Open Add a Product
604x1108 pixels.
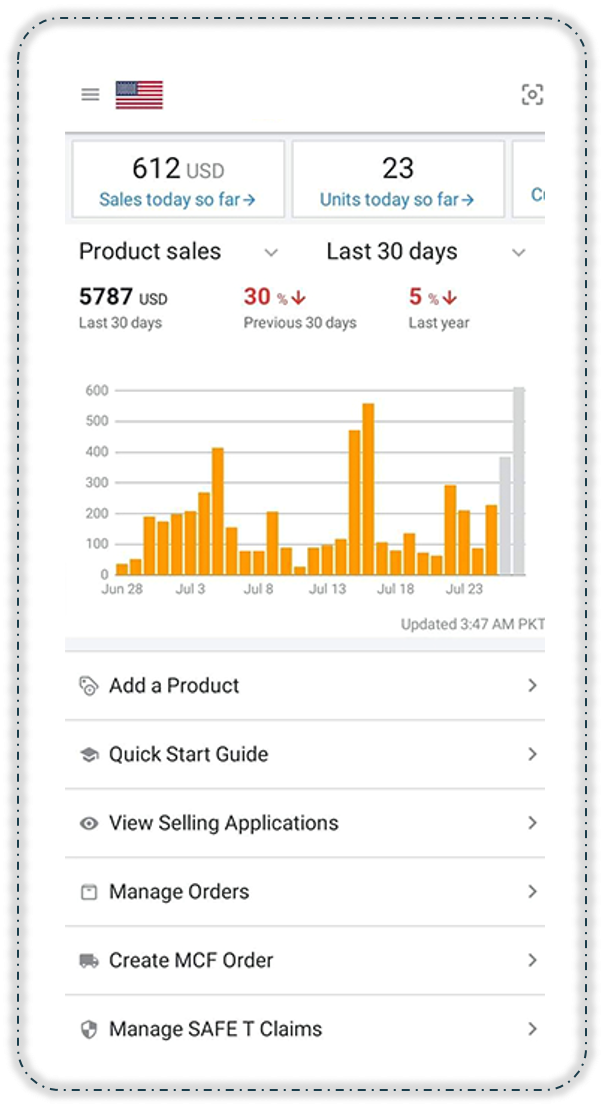305,686
